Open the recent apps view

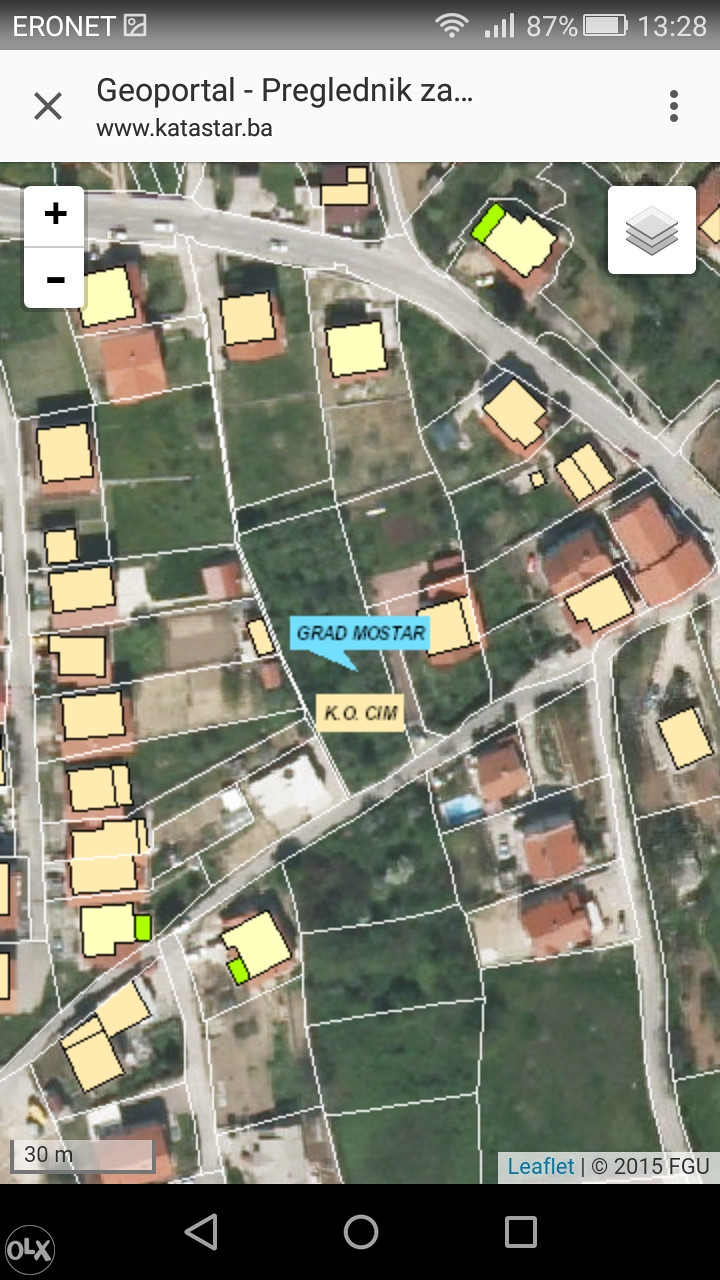coord(520,1232)
